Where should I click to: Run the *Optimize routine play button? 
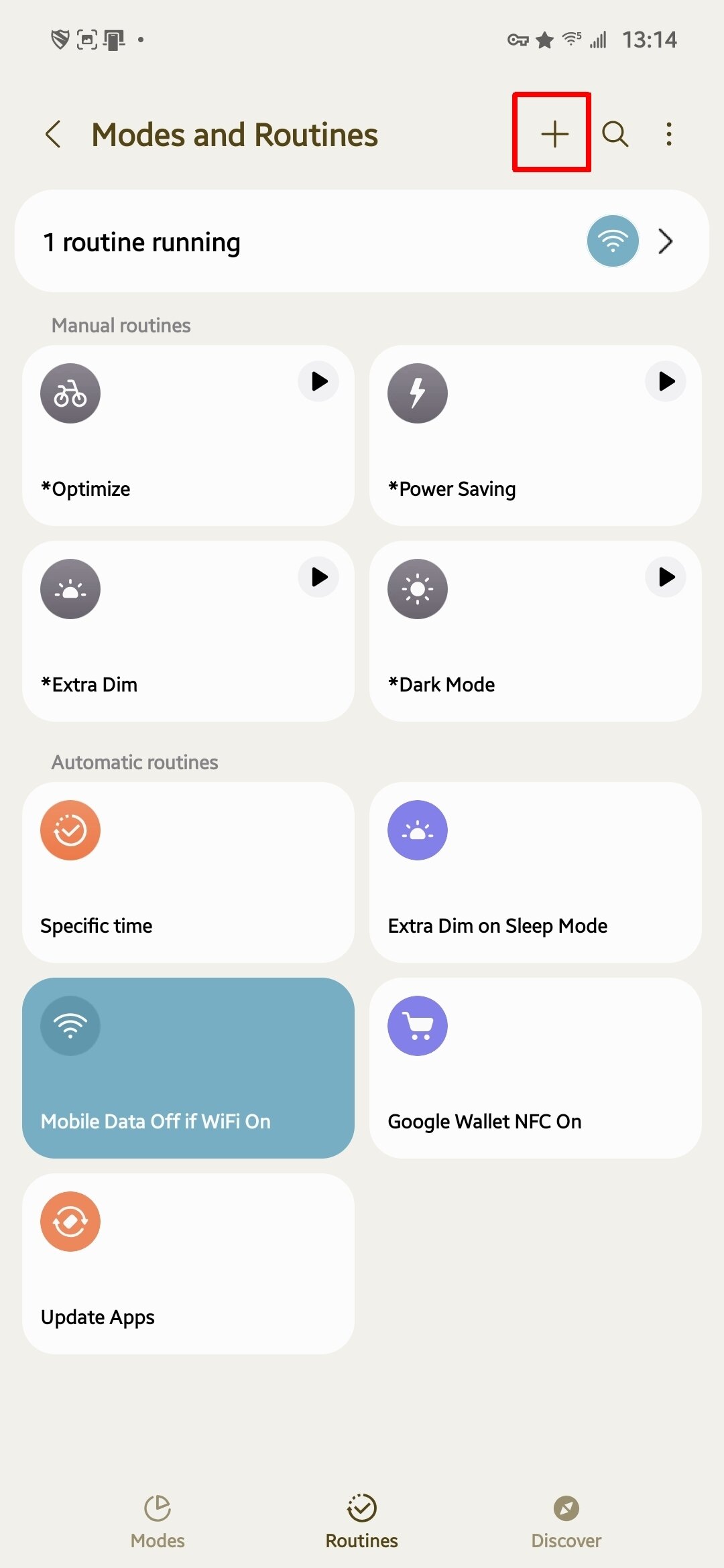click(318, 381)
